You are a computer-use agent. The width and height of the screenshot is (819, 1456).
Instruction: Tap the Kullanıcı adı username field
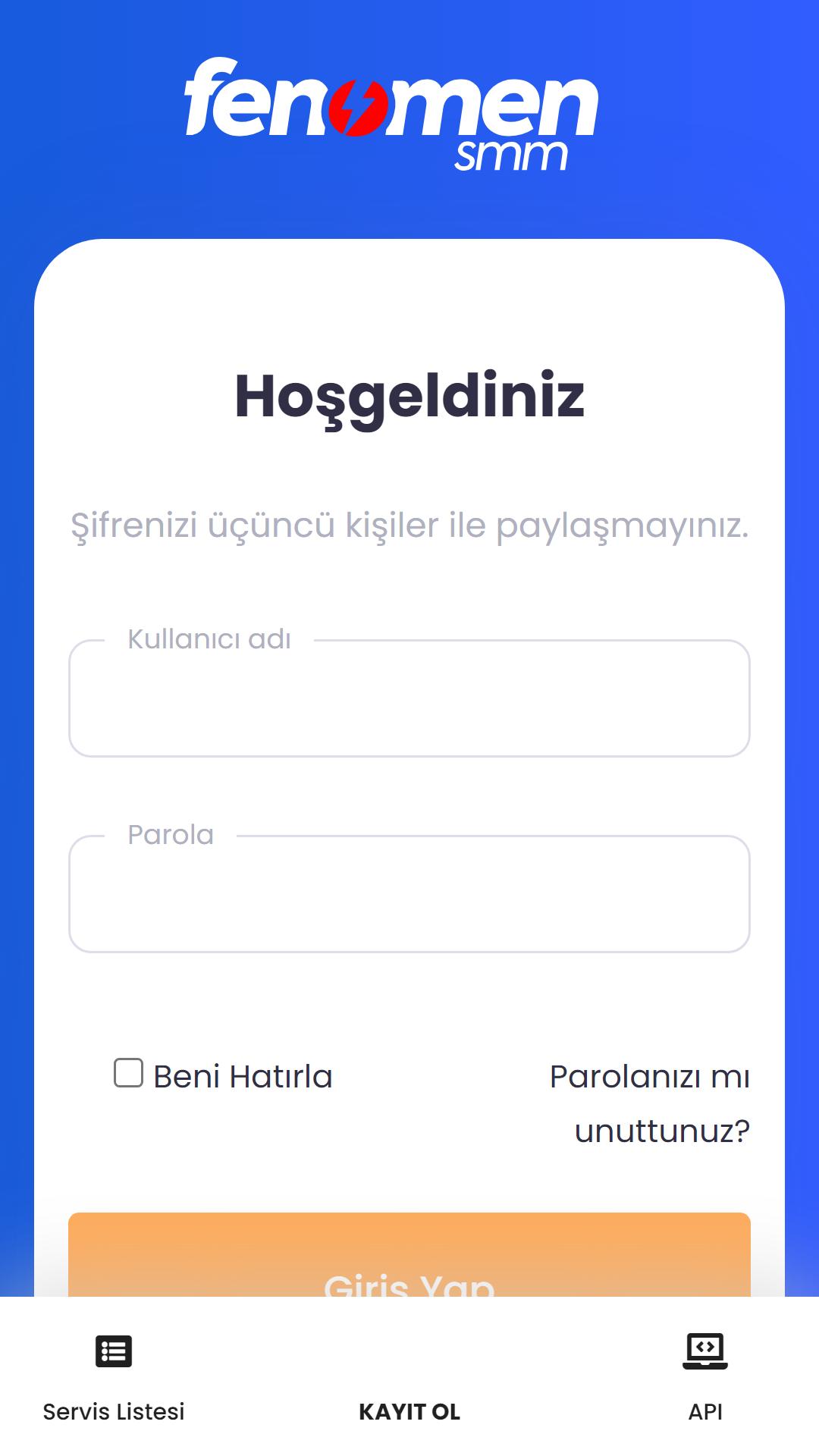409,698
